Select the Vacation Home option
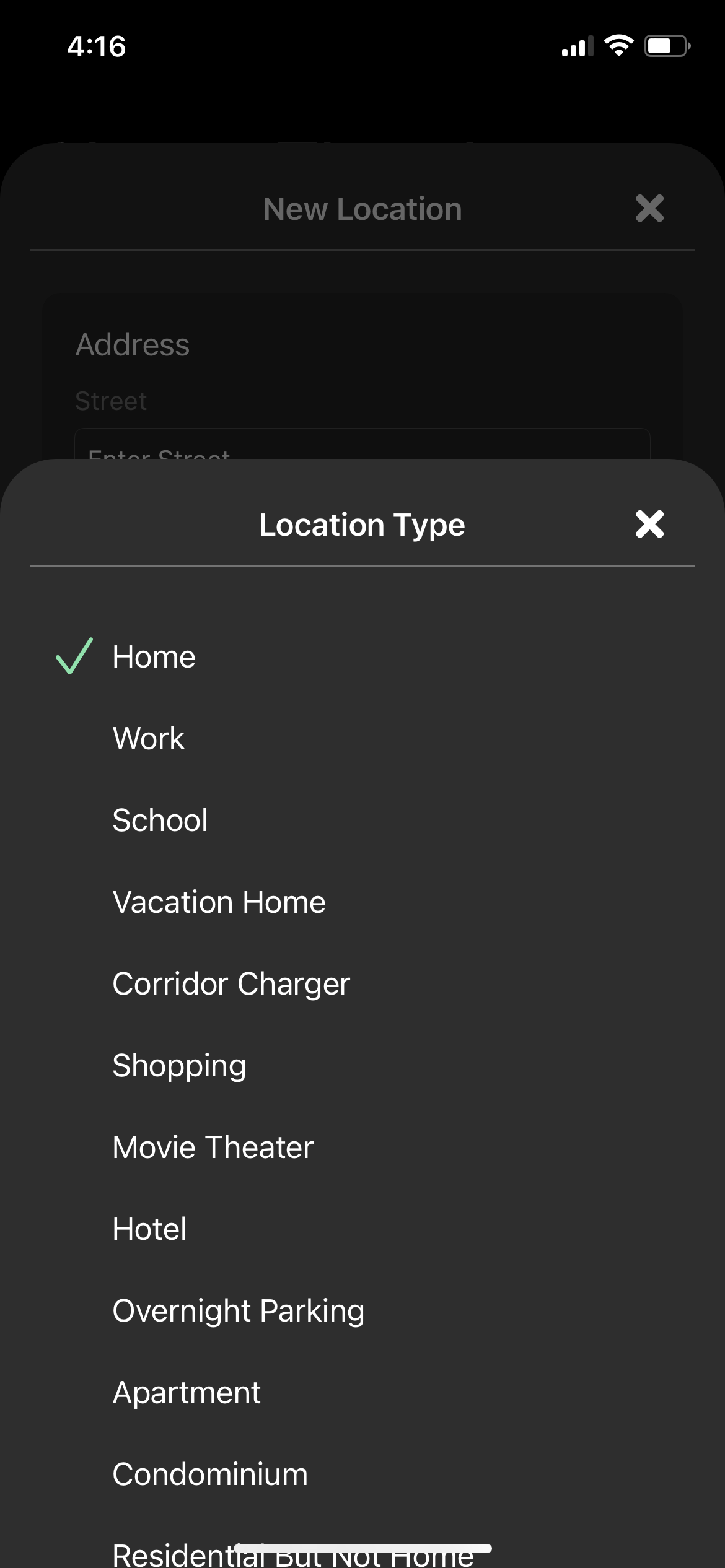 pos(219,902)
